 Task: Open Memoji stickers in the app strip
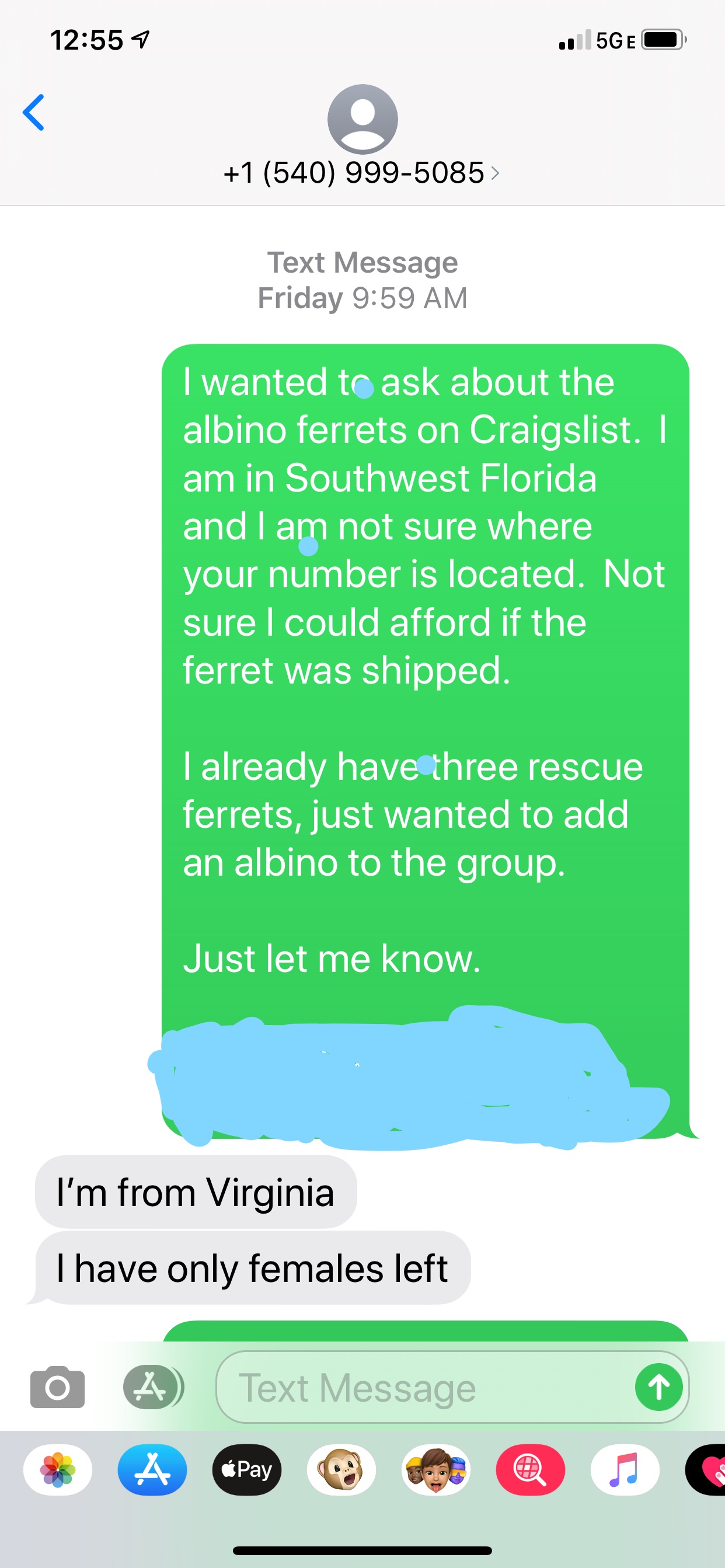click(436, 1469)
